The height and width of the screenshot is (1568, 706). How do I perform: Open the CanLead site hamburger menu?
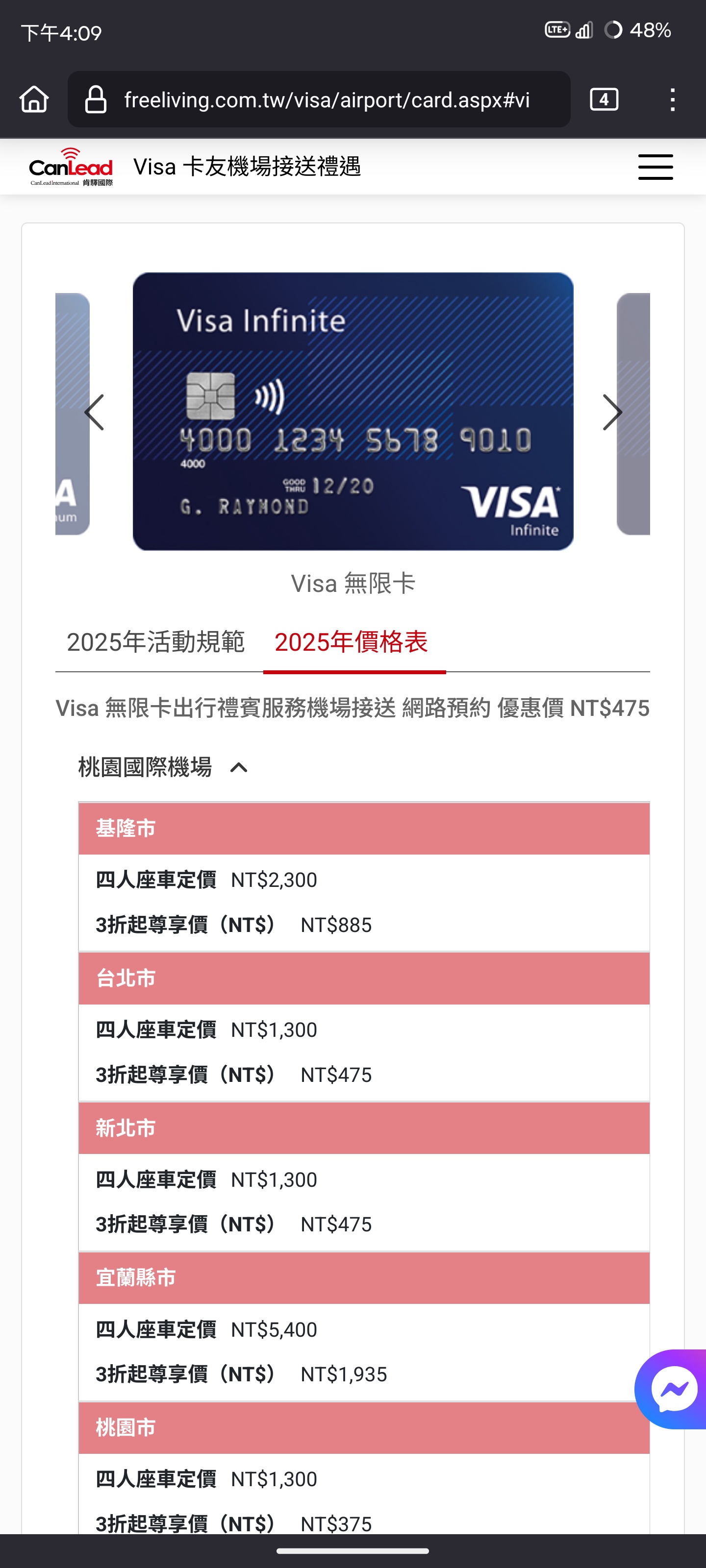[656, 167]
